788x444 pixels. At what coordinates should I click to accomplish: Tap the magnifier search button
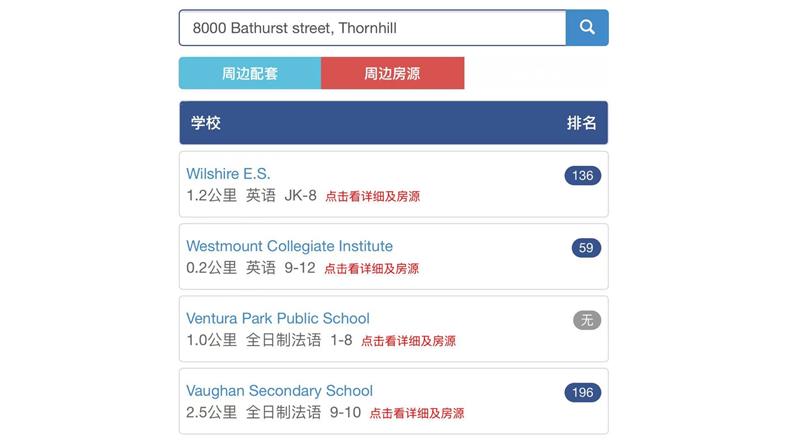tap(587, 28)
